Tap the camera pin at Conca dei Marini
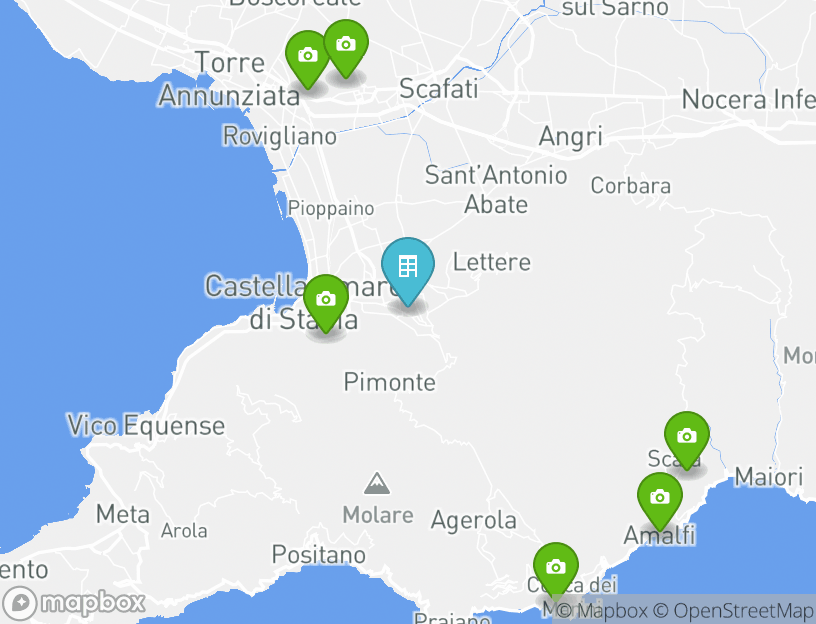The width and height of the screenshot is (816, 624). pyautogui.click(x=556, y=568)
